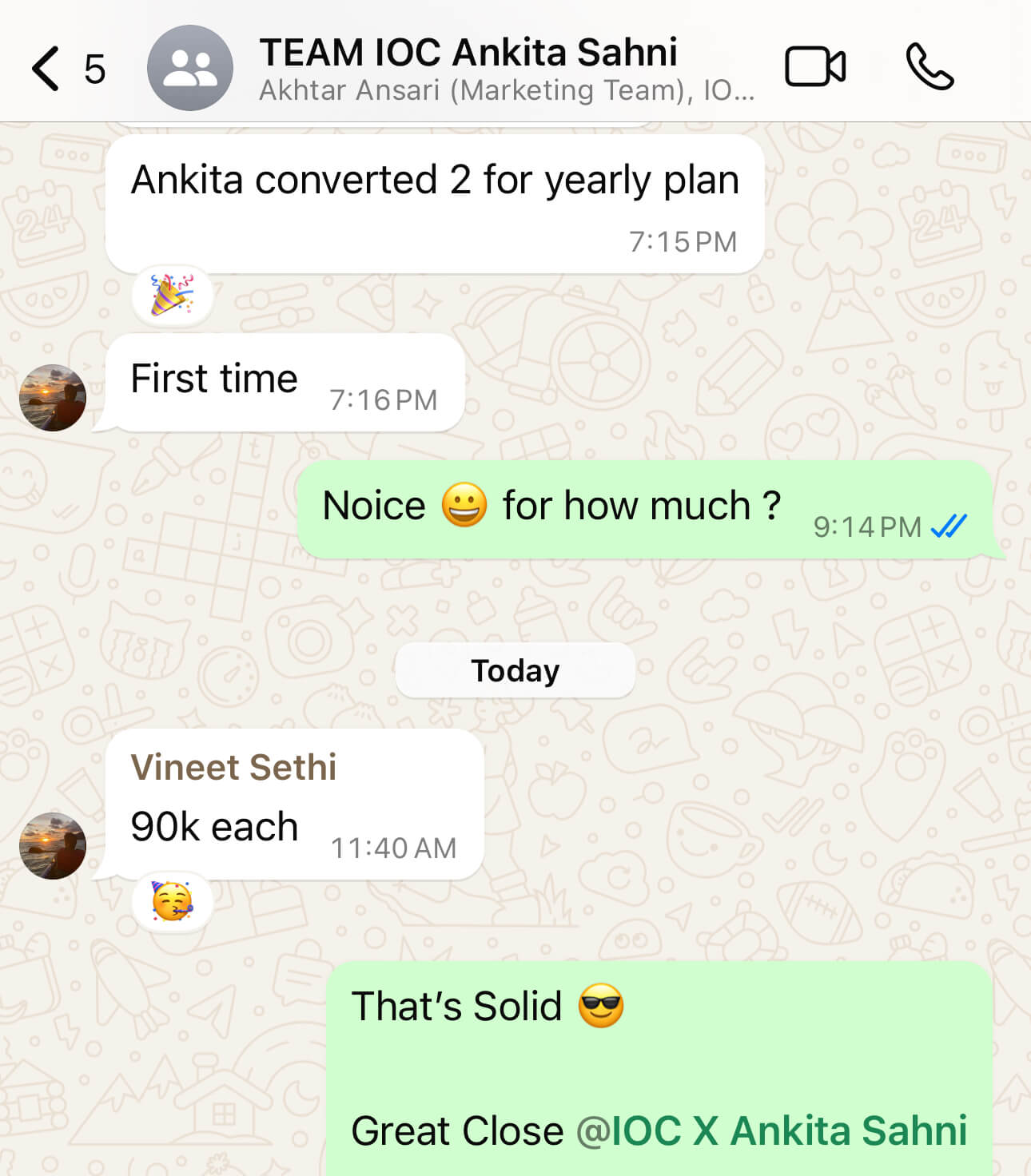Open Vineet Sethi's contact name

233,768
